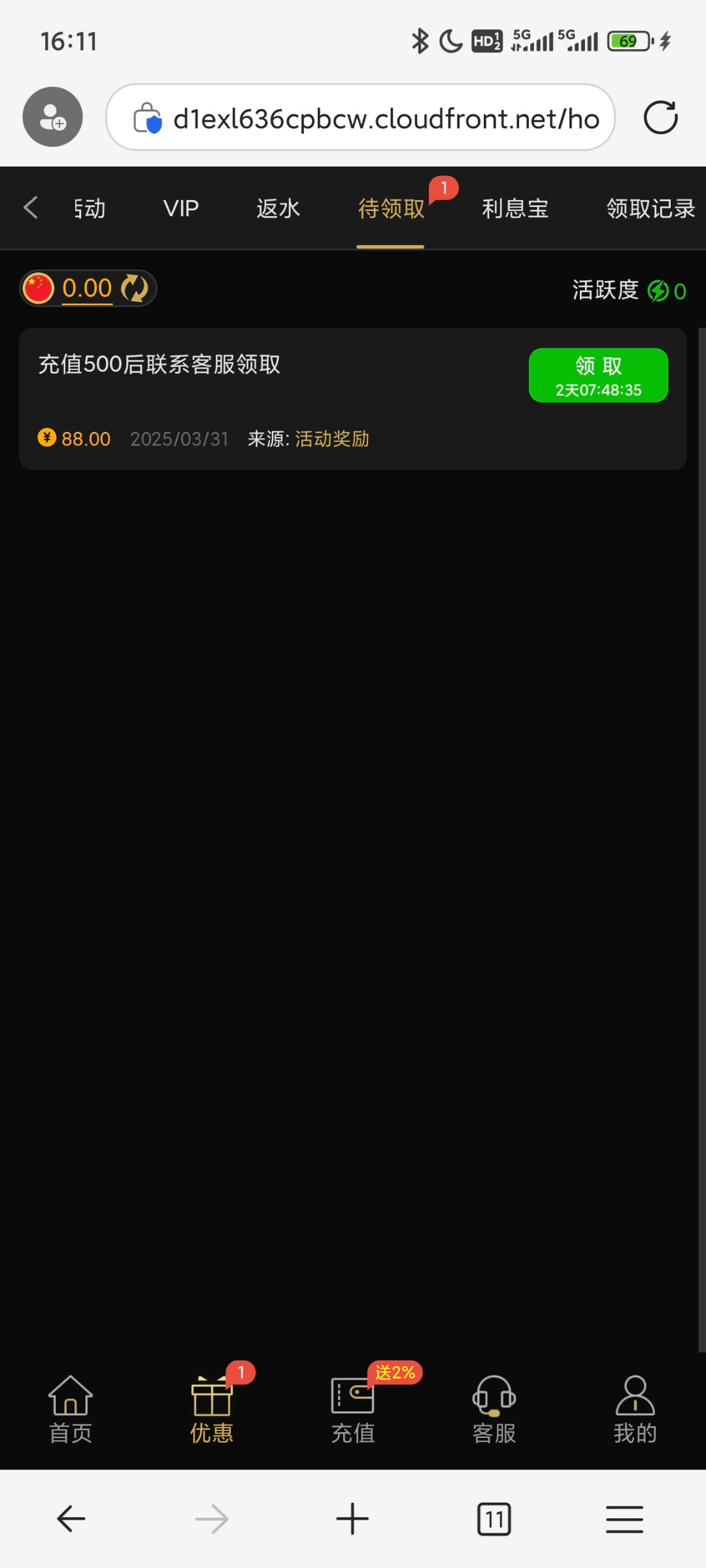Open a new browser tab

pos(352,1518)
